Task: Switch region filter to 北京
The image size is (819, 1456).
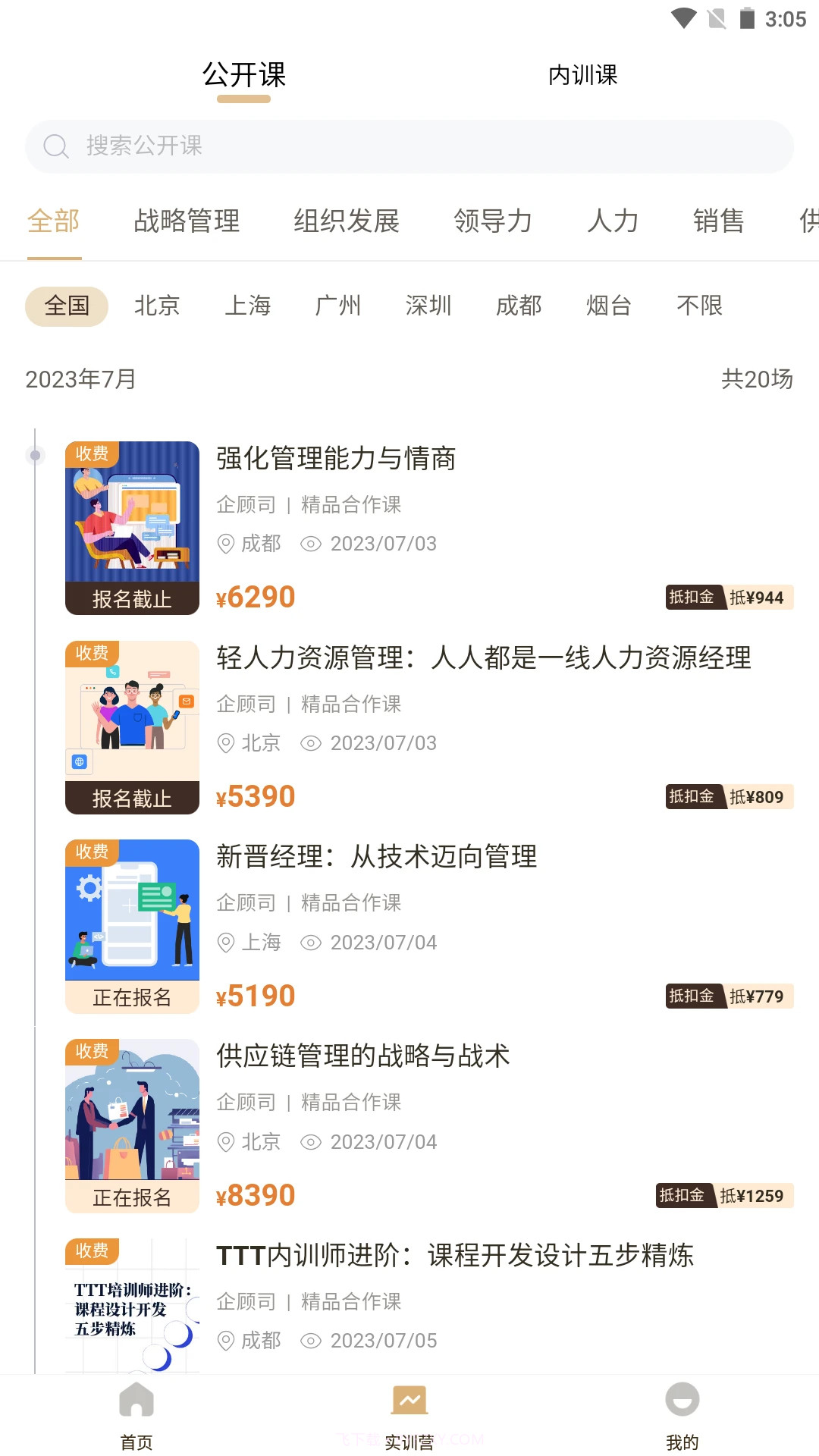Action: (157, 306)
